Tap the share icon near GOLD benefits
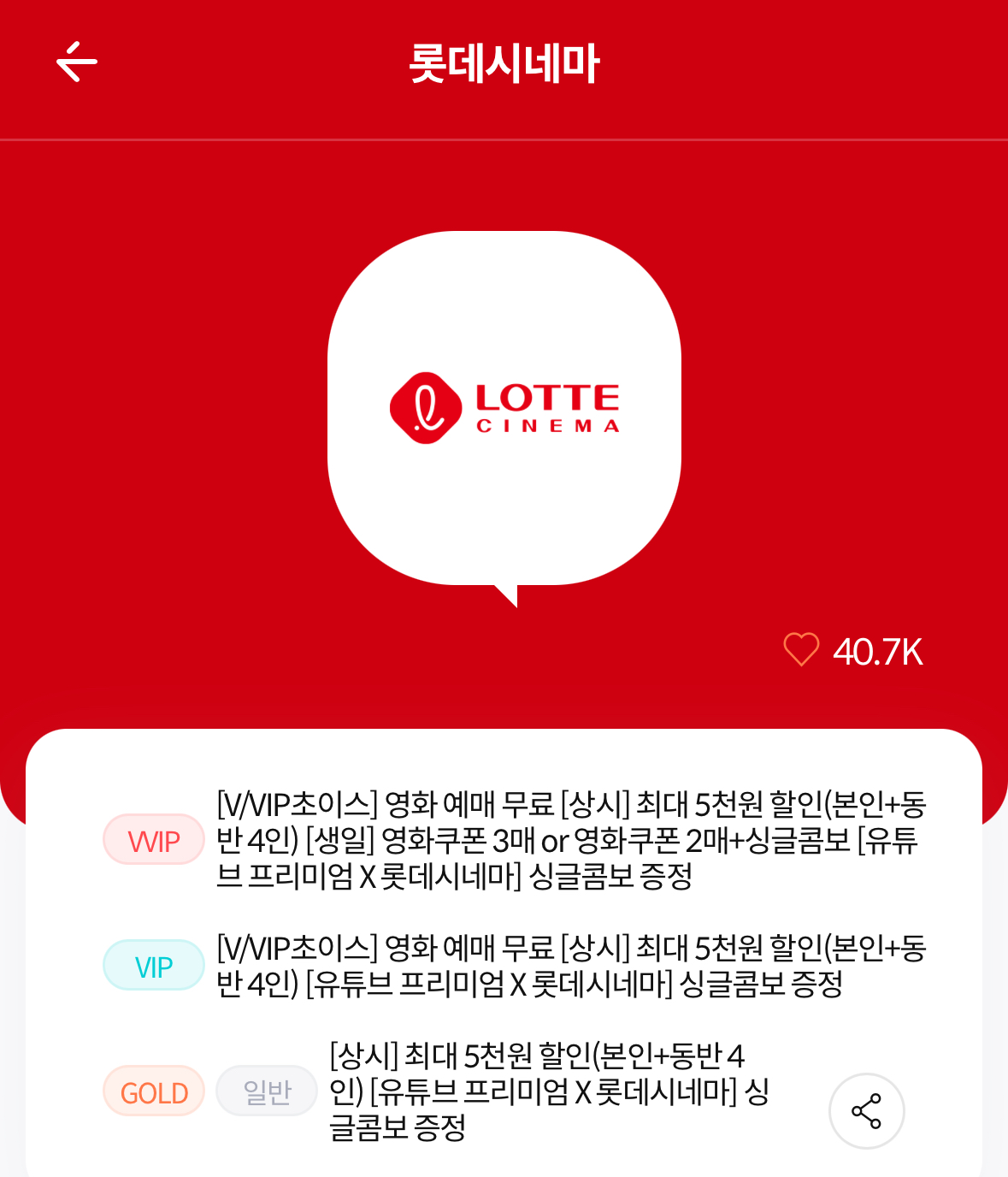Image resolution: width=1008 pixels, height=1177 pixels. click(x=866, y=1110)
